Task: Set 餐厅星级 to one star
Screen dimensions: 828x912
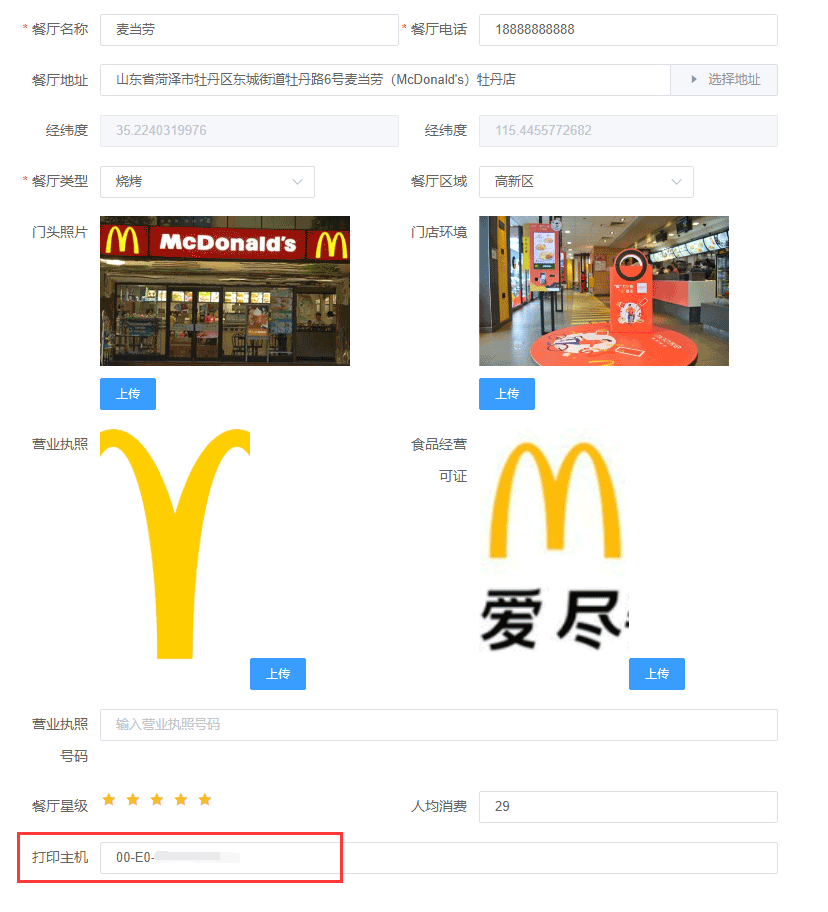Action: [x=109, y=800]
